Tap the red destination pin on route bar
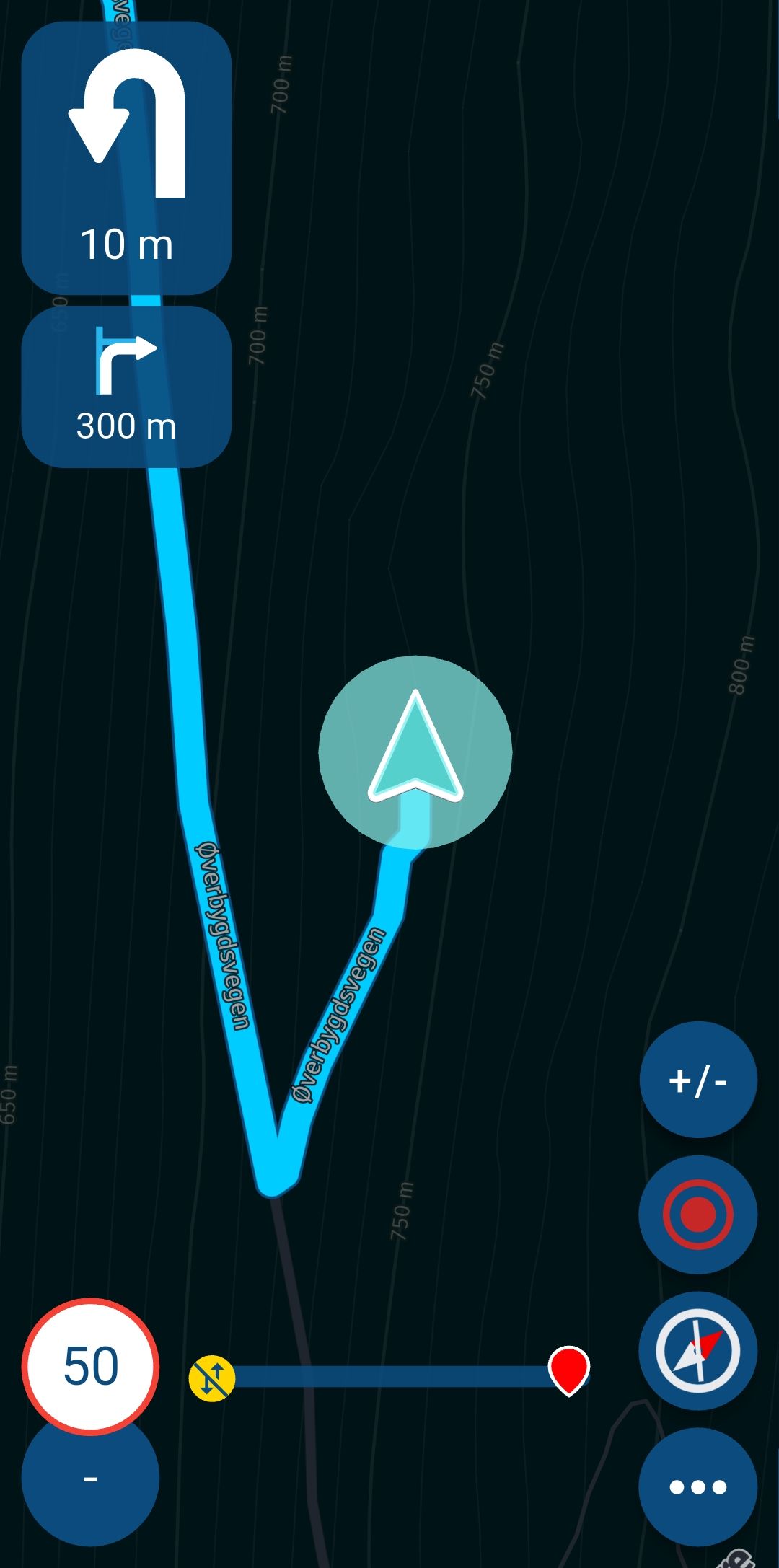779x1568 pixels. 568,1369
